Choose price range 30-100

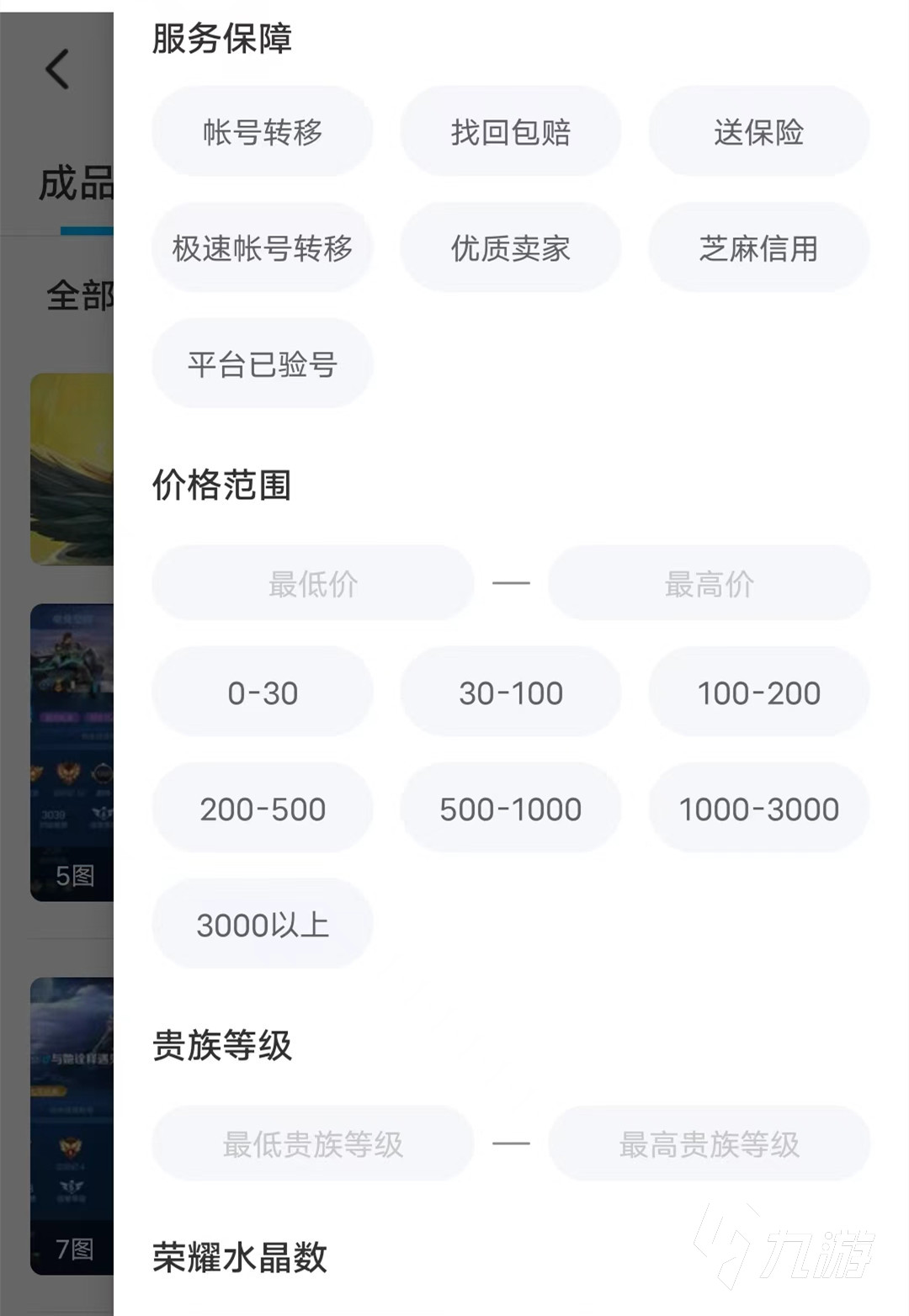coord(510,692)
